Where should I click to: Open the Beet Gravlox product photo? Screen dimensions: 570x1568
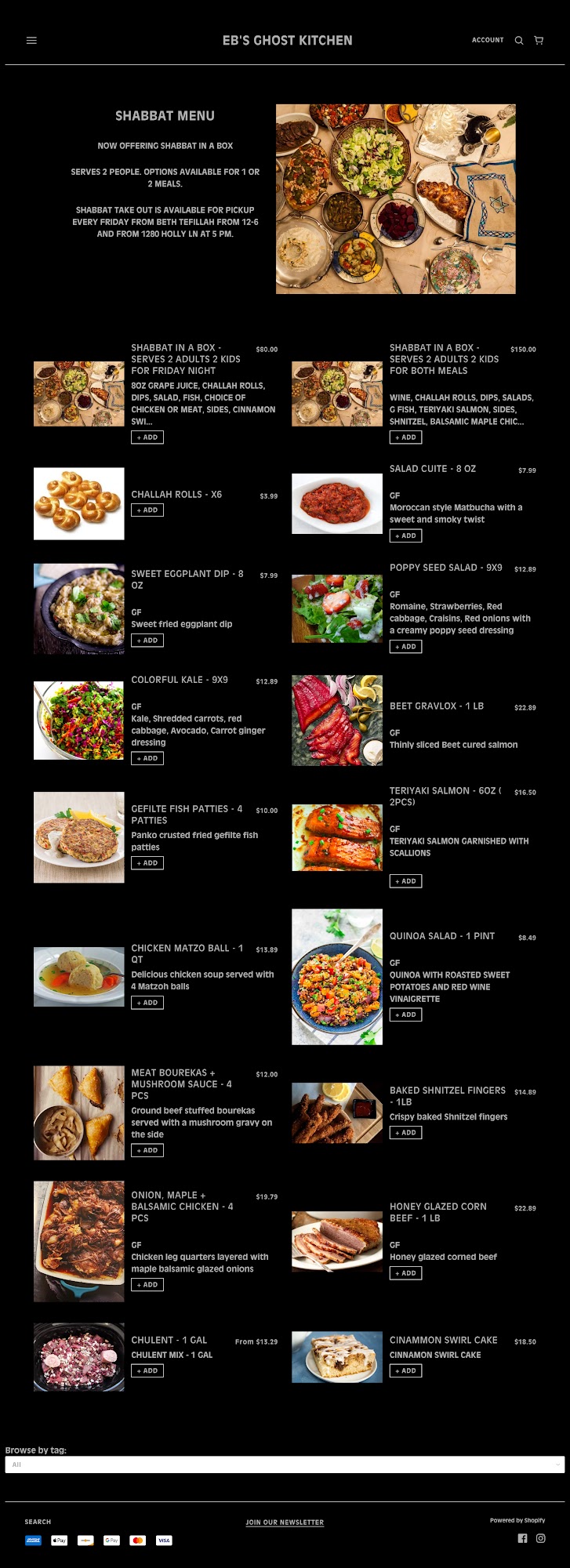(337, 720)
